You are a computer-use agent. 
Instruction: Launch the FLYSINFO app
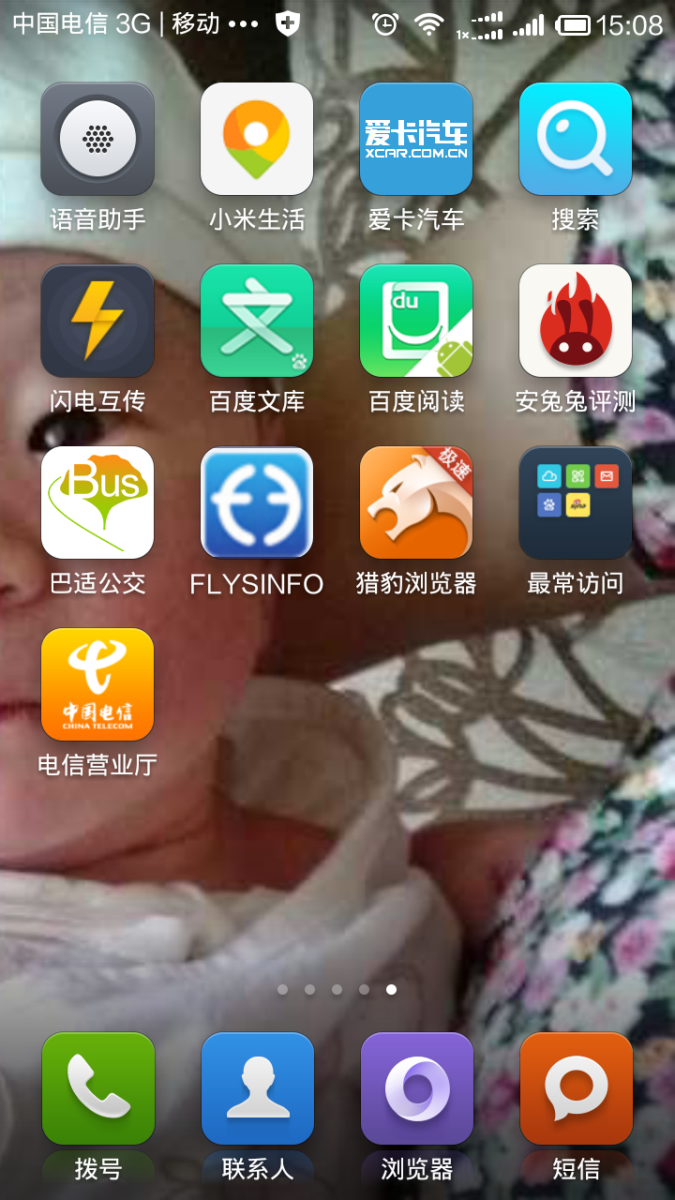point(257,503)
